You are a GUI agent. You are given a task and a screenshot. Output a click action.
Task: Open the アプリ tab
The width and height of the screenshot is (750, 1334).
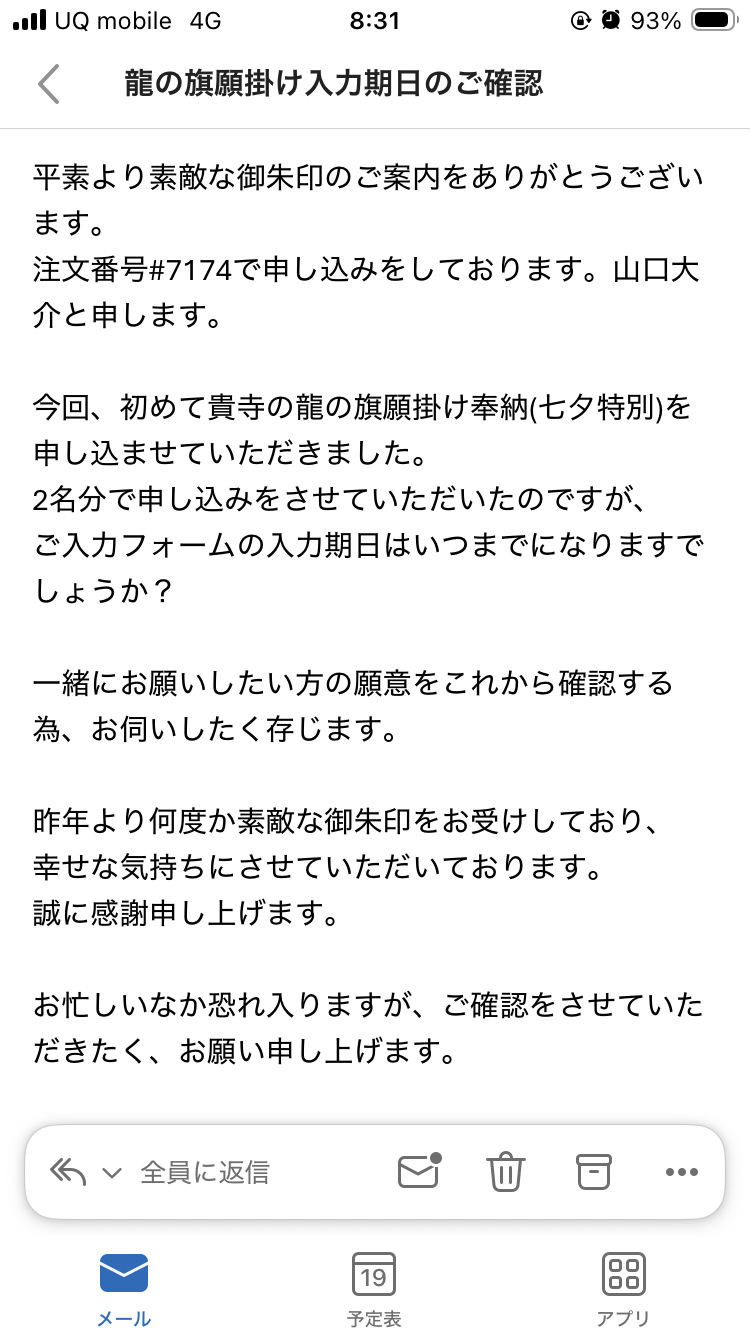coord(624,1290)
